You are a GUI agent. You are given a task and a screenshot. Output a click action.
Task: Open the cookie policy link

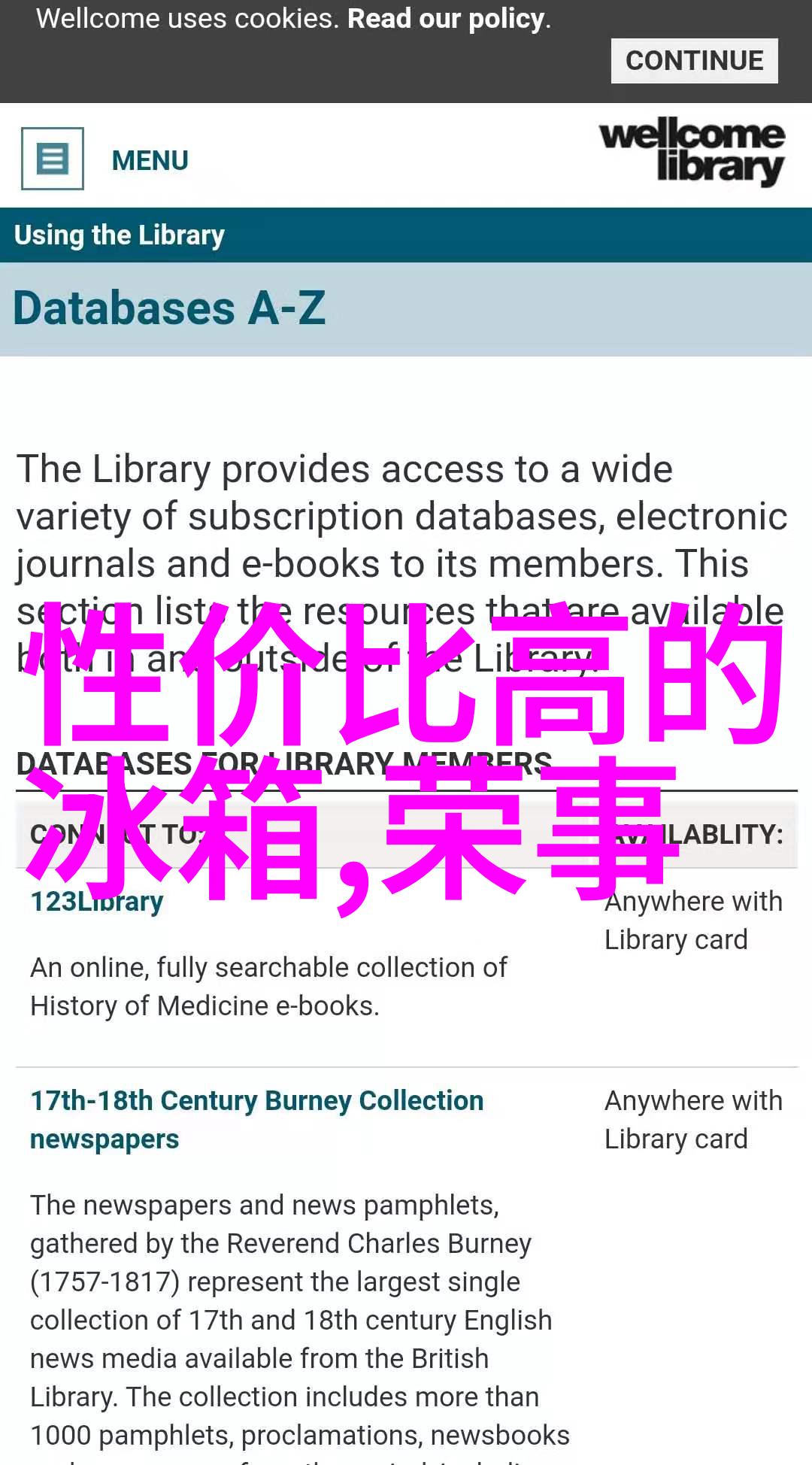click(448, 19)
